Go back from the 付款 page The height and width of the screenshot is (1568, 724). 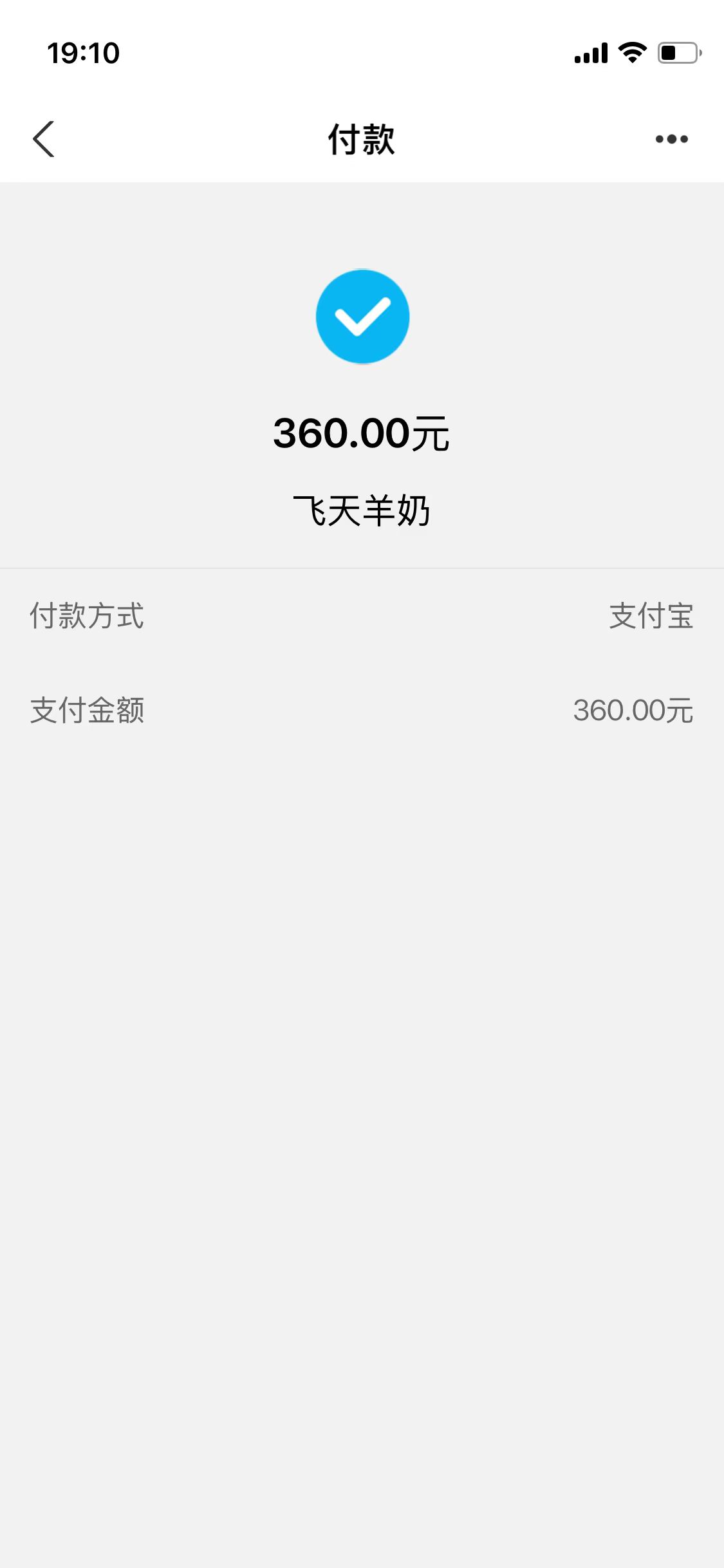point(44,139)
